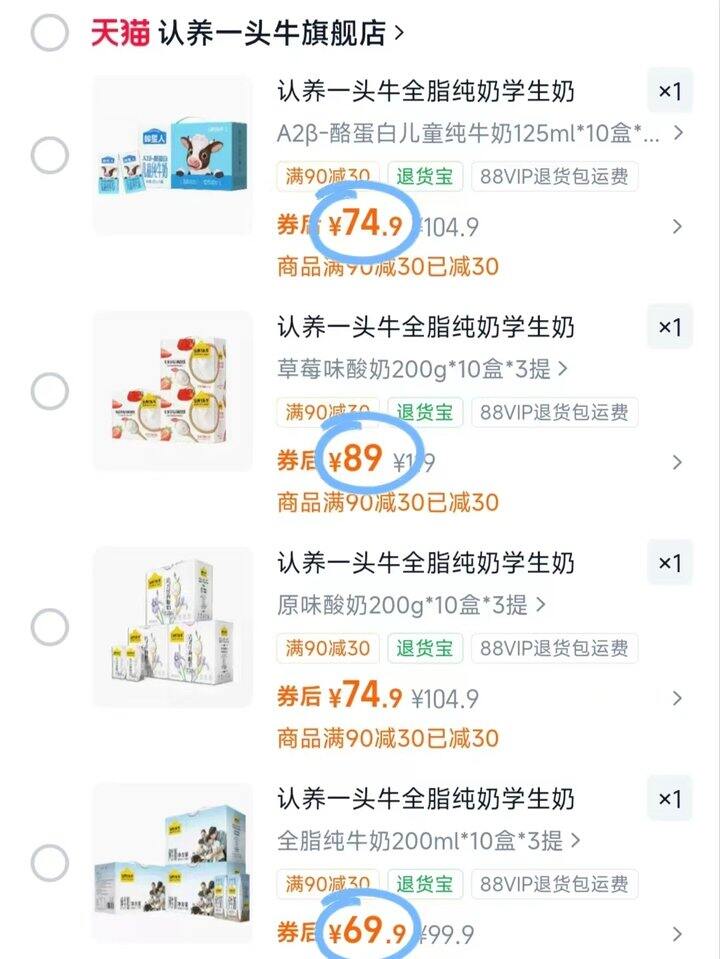
Task: Open the A2β儿童纯牛奶 product image
Action: point(172,155)
